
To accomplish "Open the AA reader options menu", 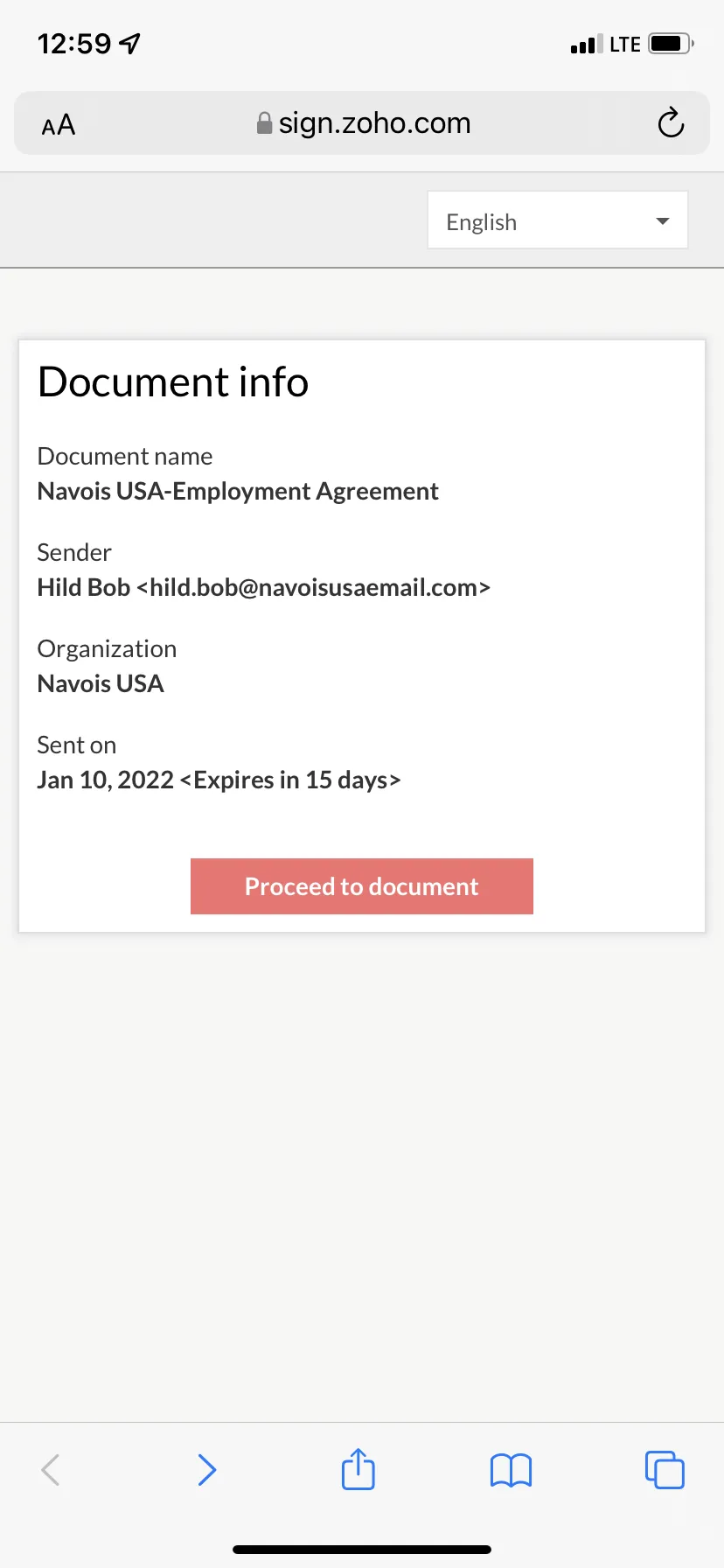I will coord(59,125).
